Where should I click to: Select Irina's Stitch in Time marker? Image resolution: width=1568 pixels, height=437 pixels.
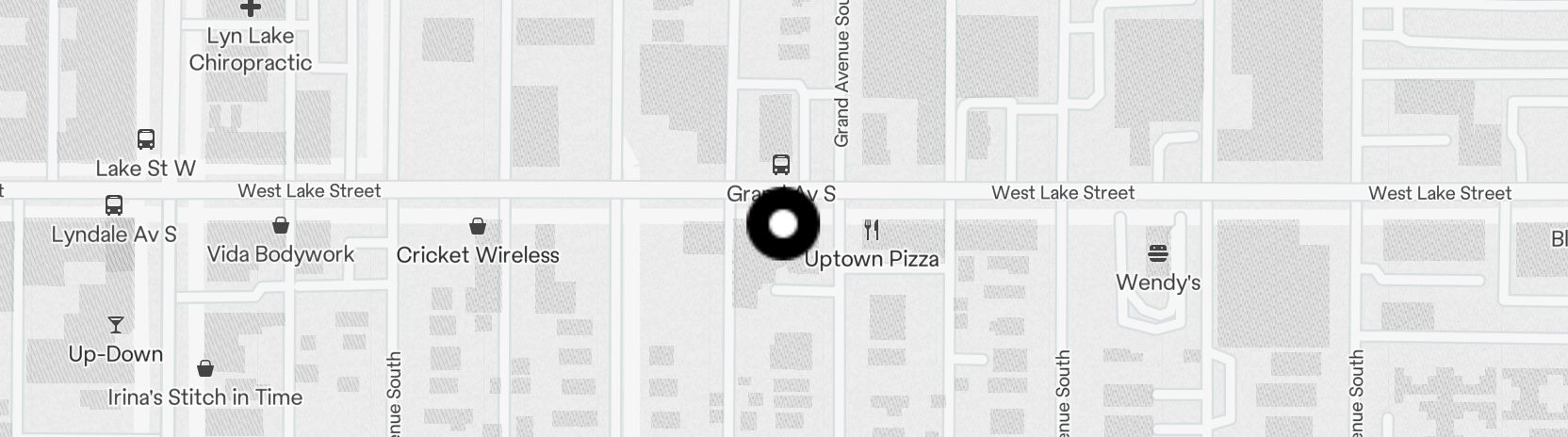click(205, 368)
